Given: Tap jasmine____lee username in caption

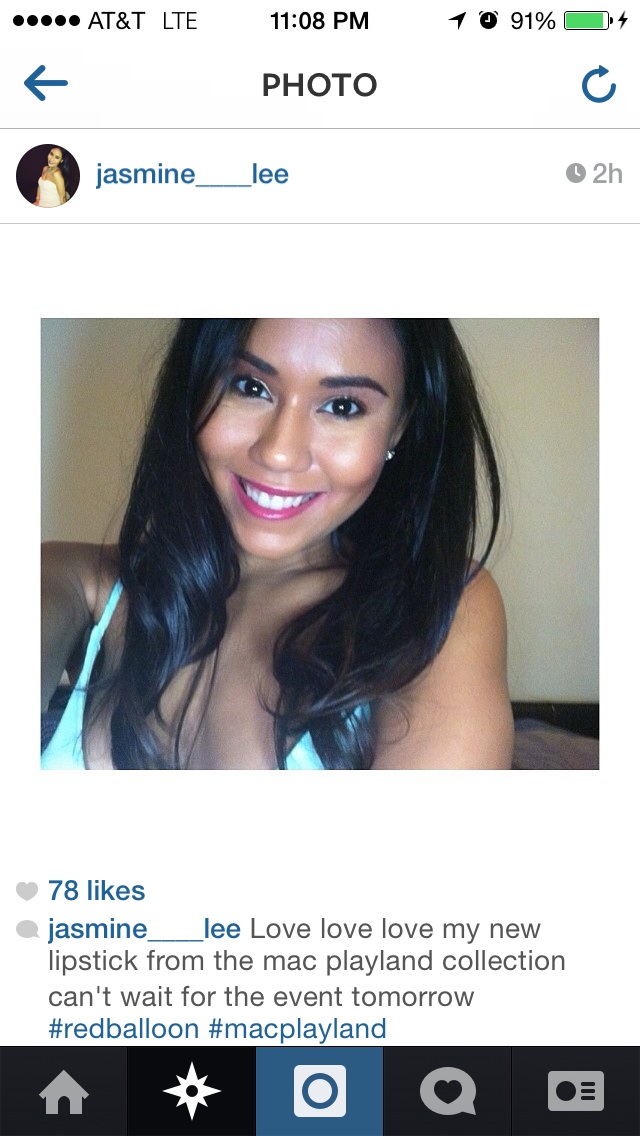Looking at the screenshot, I should point(144,929).
